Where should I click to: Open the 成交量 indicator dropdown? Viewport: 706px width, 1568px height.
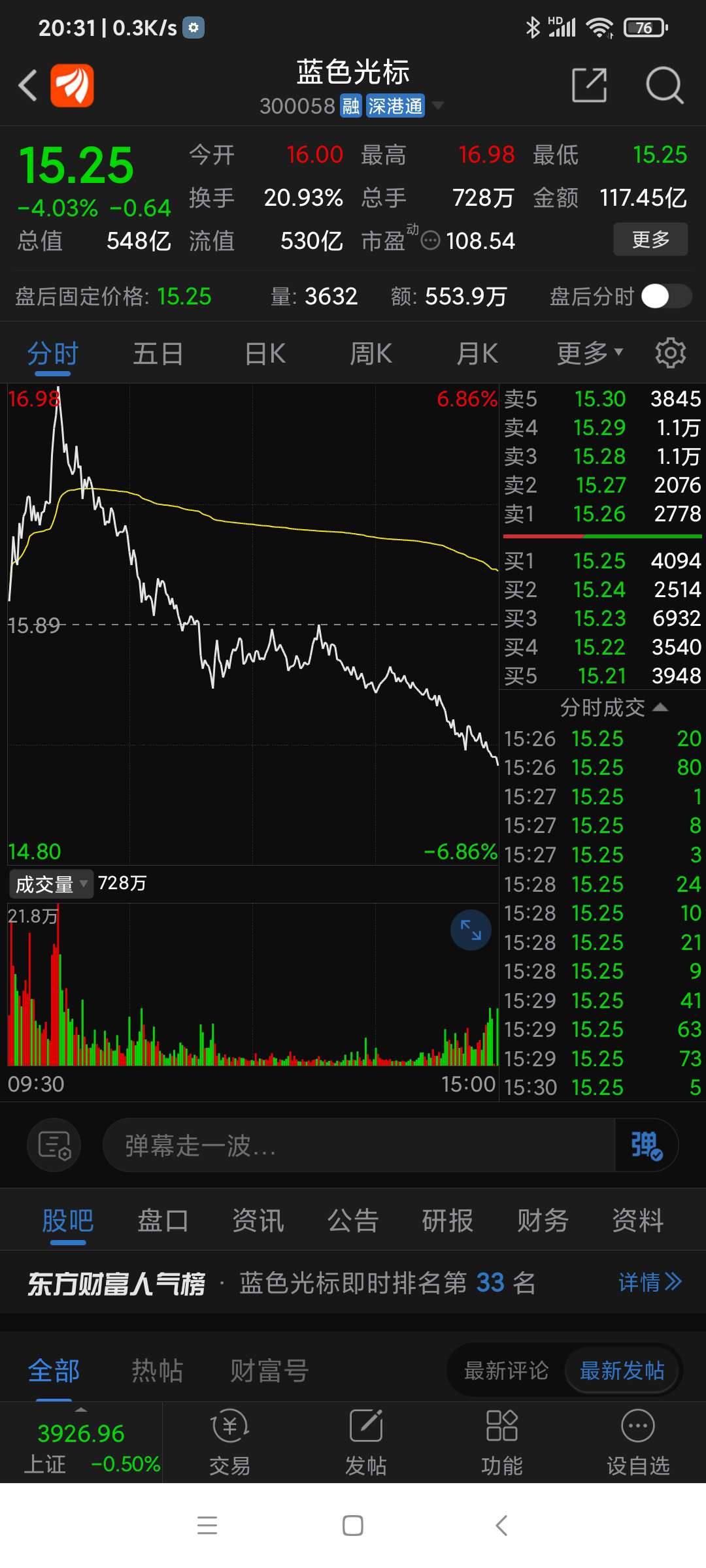pyautogui.click(x=51, y=884)
